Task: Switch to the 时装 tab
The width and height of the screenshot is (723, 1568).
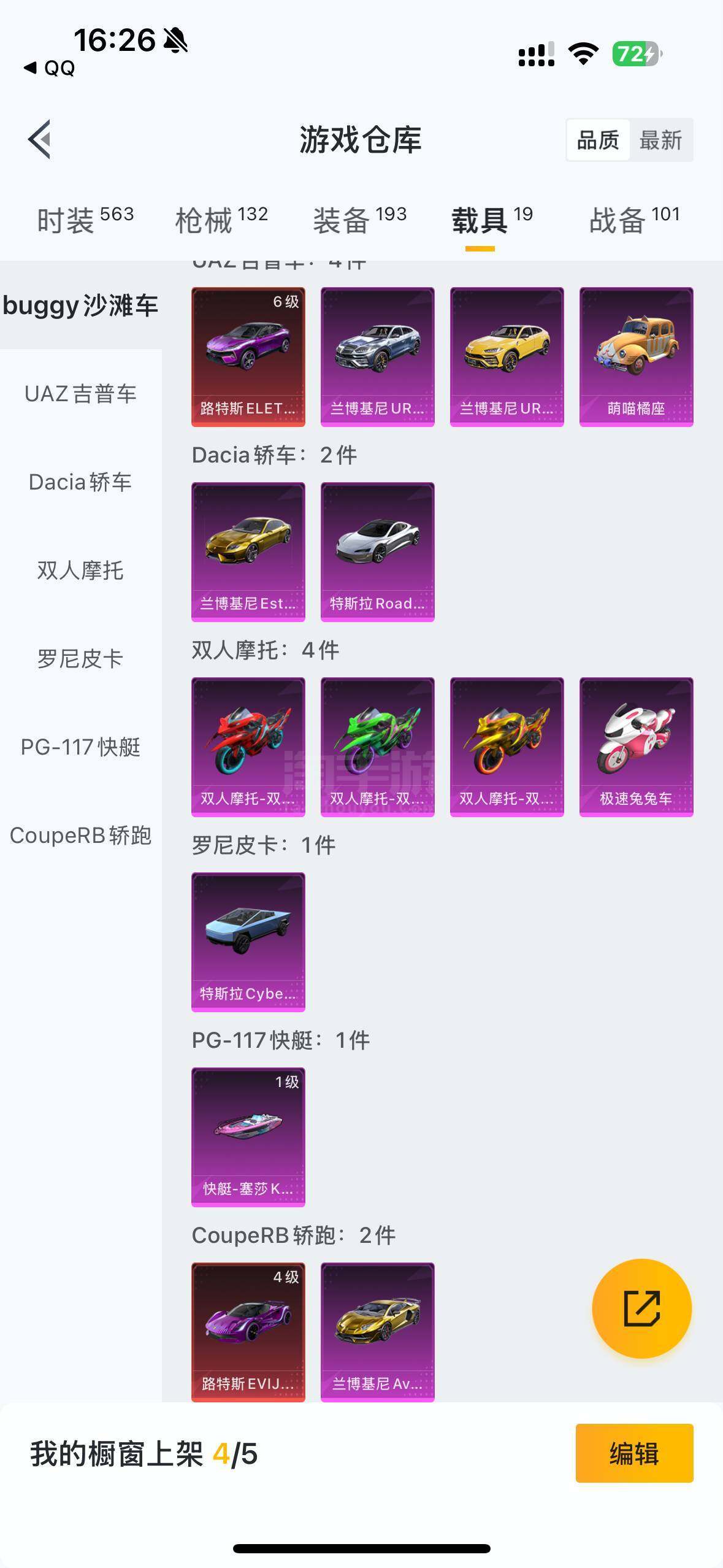Action: [x=85, y=220]
